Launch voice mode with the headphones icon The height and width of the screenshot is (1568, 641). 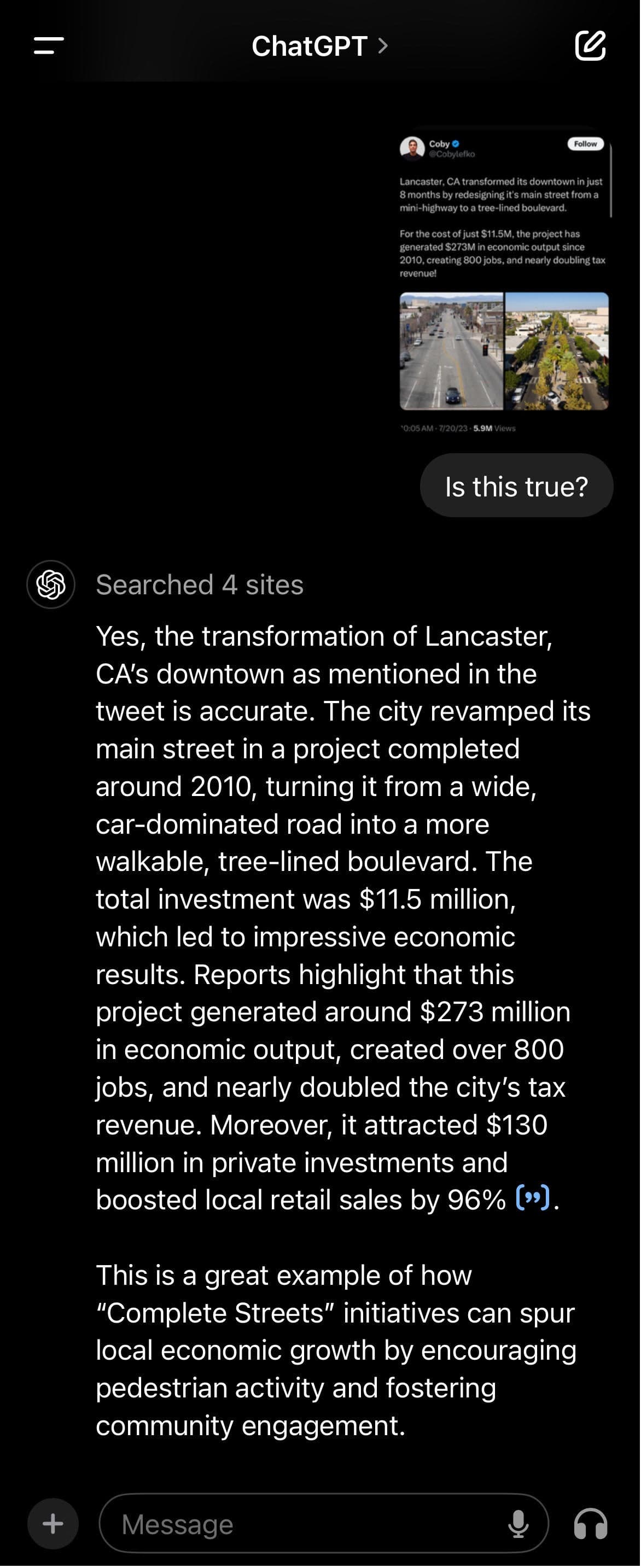point(590,1524)
